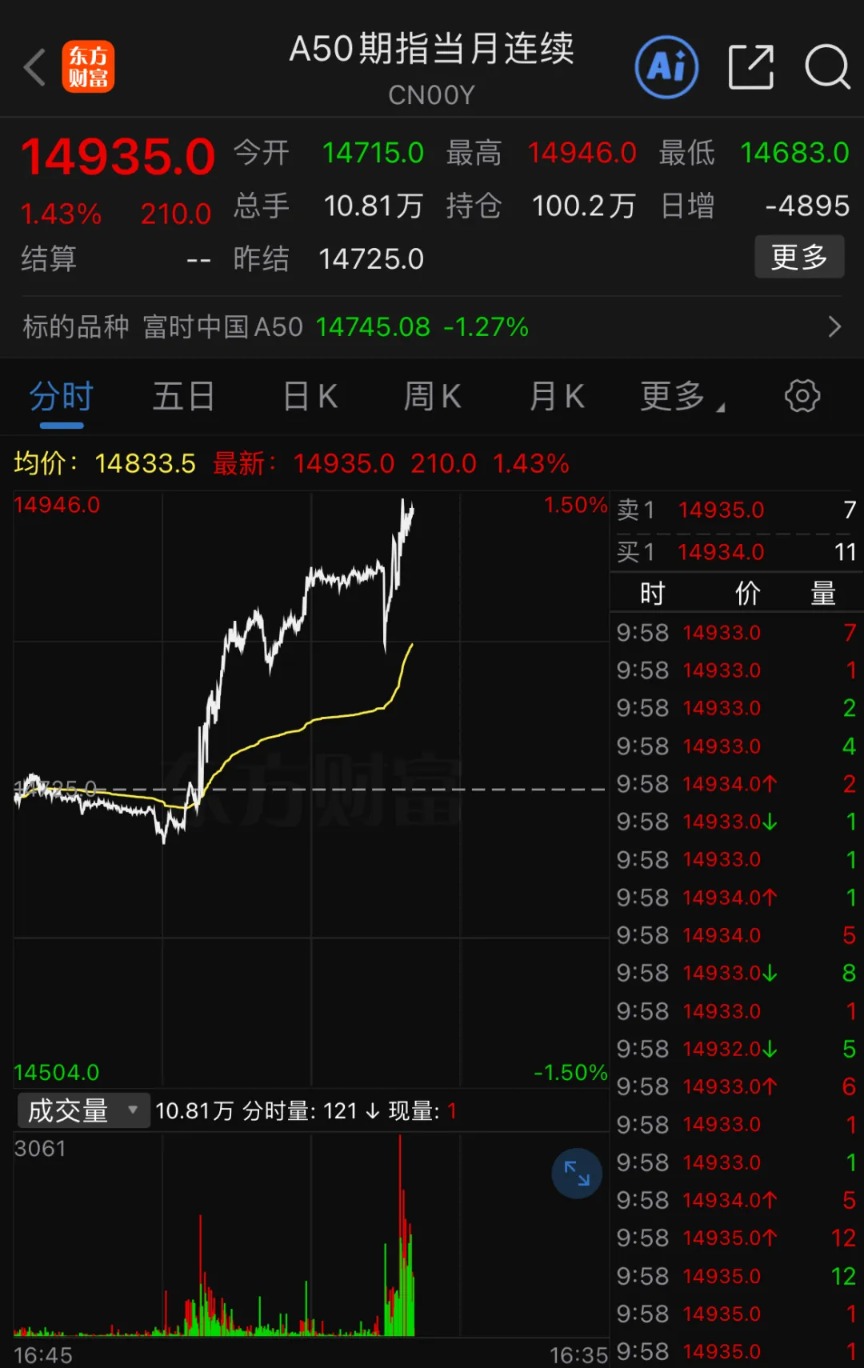Open the Ai assistant icon
Image resolution: width=864 pixels, height=1368 pixels.
(666, 67)
